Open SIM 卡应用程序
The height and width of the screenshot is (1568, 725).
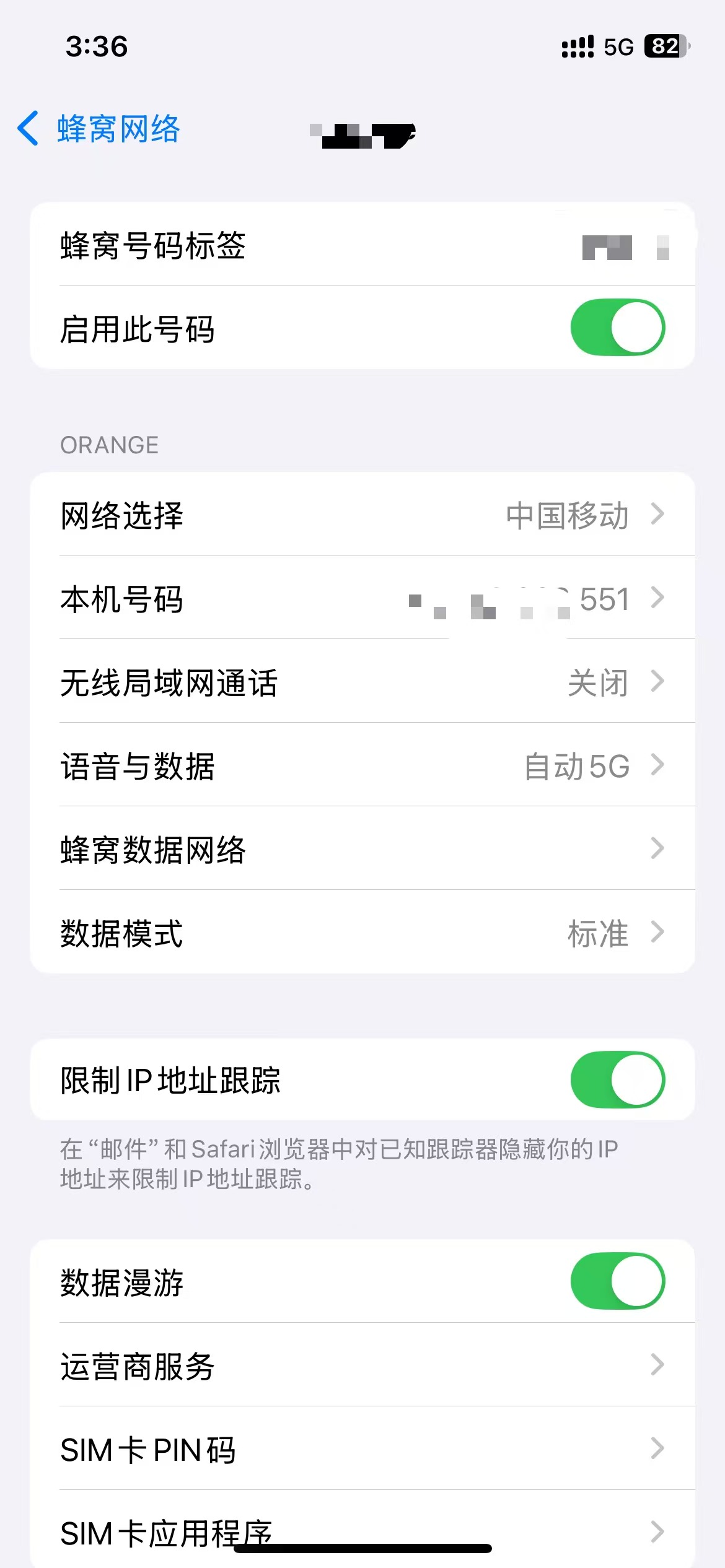362,1529
